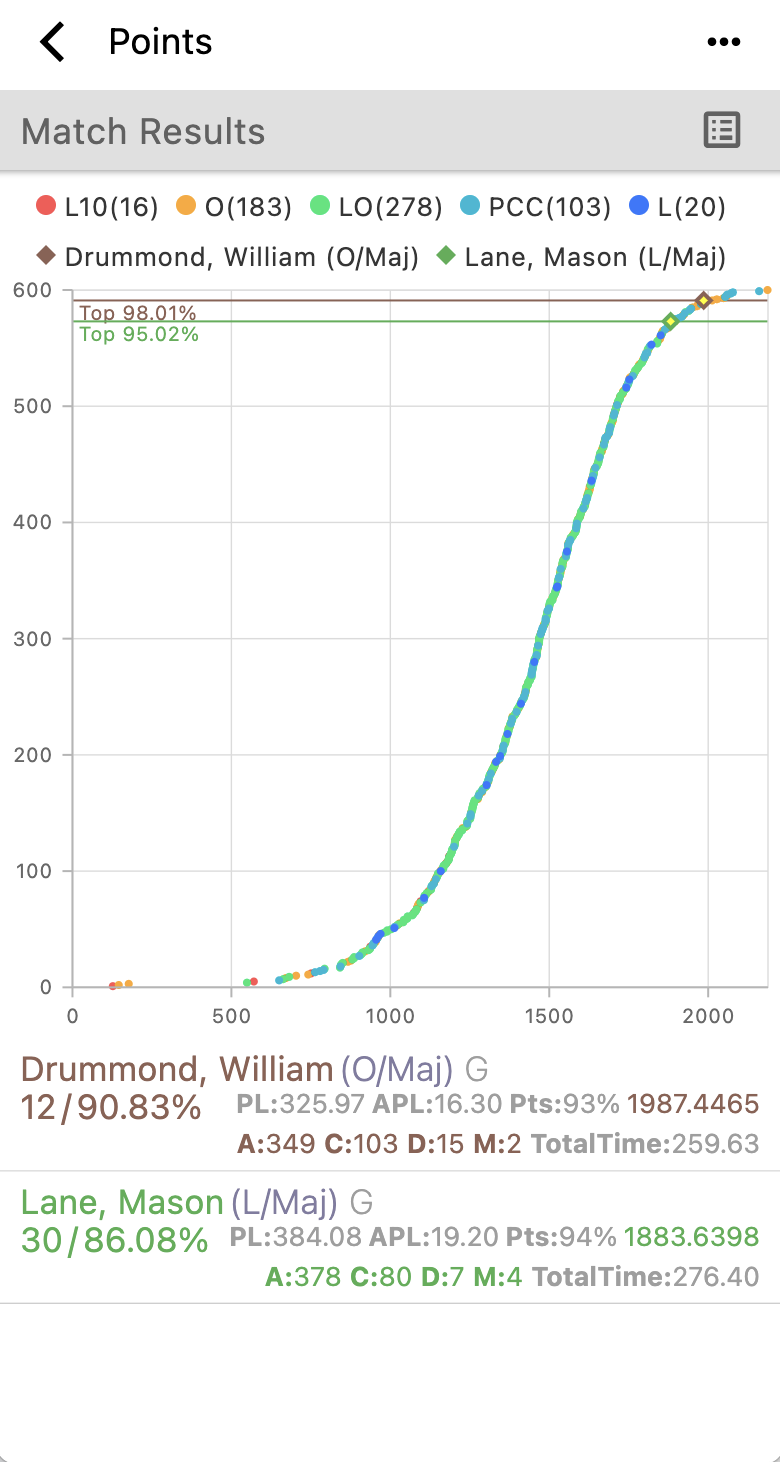780x1462 pixels.
Task: Toggle Lane, Mason legend entry
Action: click(582, 257)
